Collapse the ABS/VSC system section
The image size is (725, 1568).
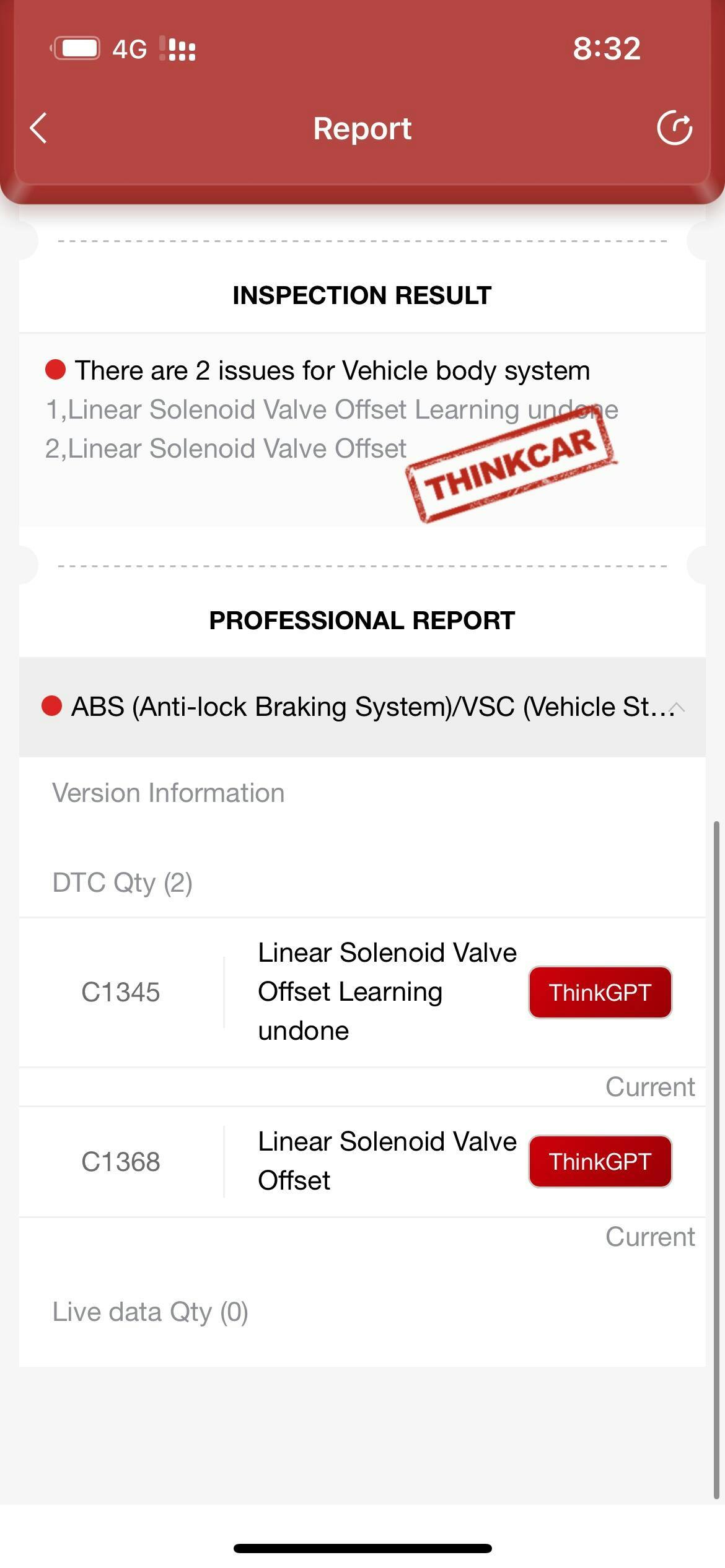point(677,707)
